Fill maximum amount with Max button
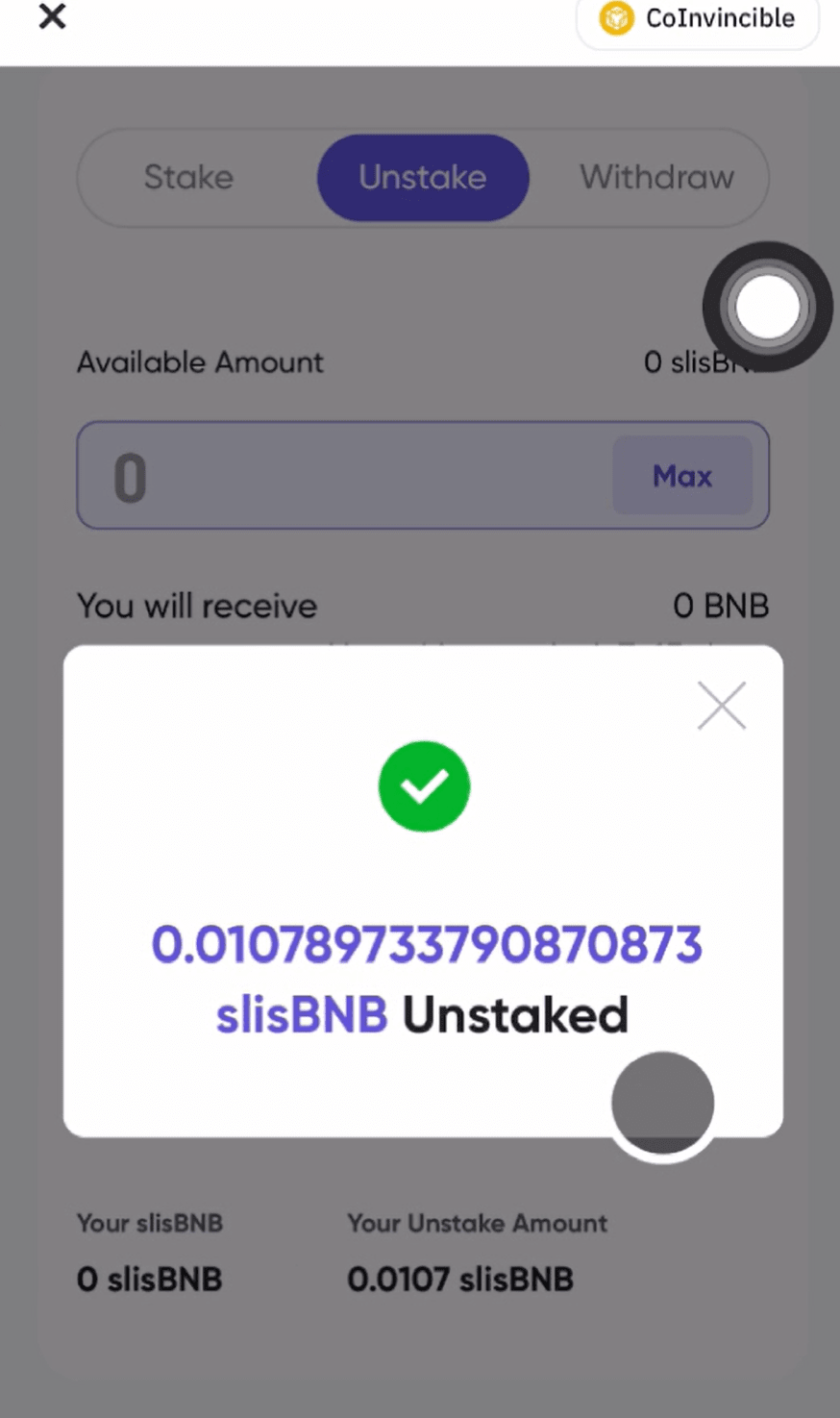This screenshot has width=840, height=1418. click(x=682, y=476)
